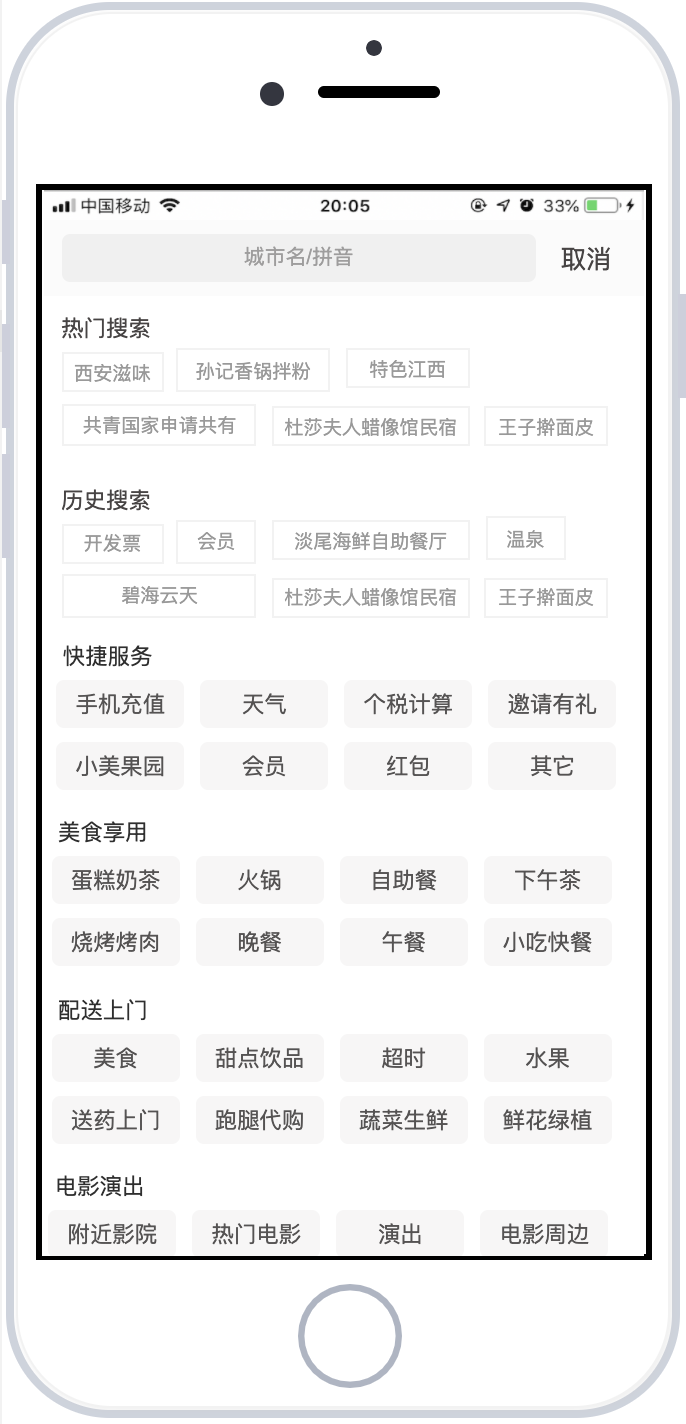Check the 天气 service
The image size is (686, 1424).
click(x=264, y=704)
